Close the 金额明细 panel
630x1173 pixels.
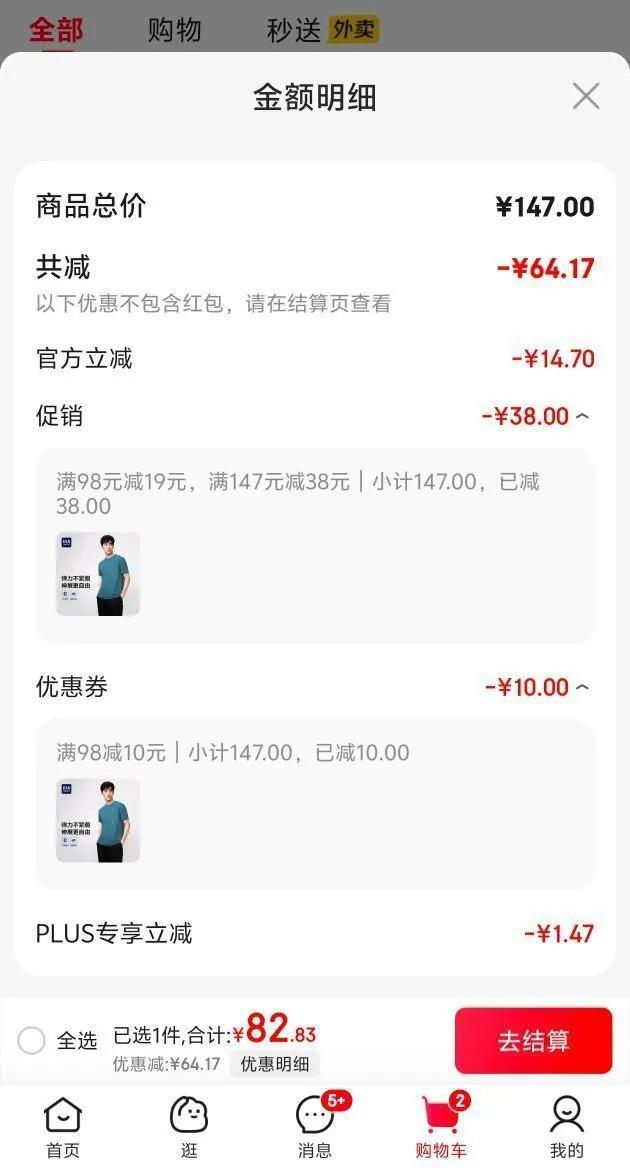coord(585,96)
